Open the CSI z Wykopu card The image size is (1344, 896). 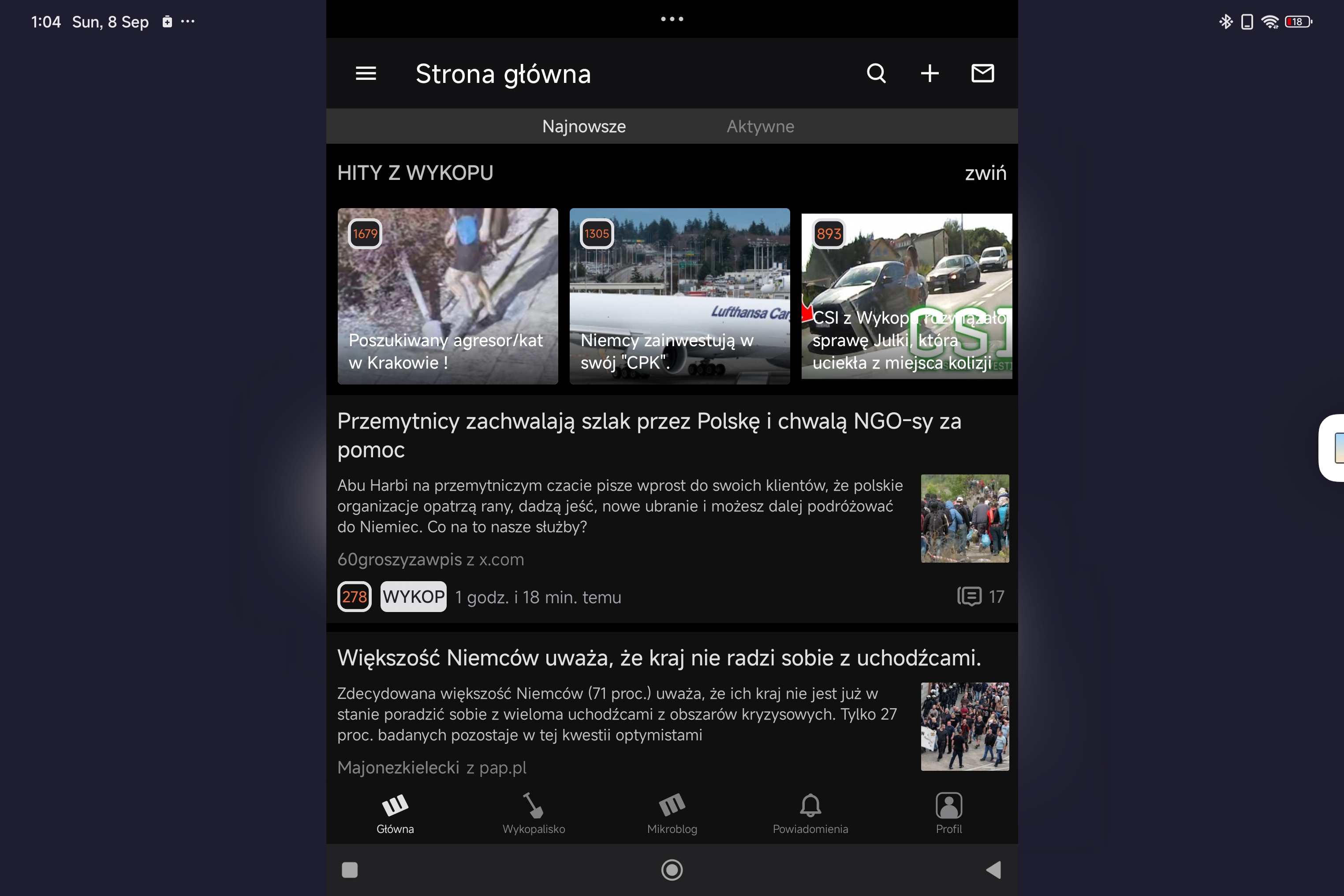pos(906,295)
